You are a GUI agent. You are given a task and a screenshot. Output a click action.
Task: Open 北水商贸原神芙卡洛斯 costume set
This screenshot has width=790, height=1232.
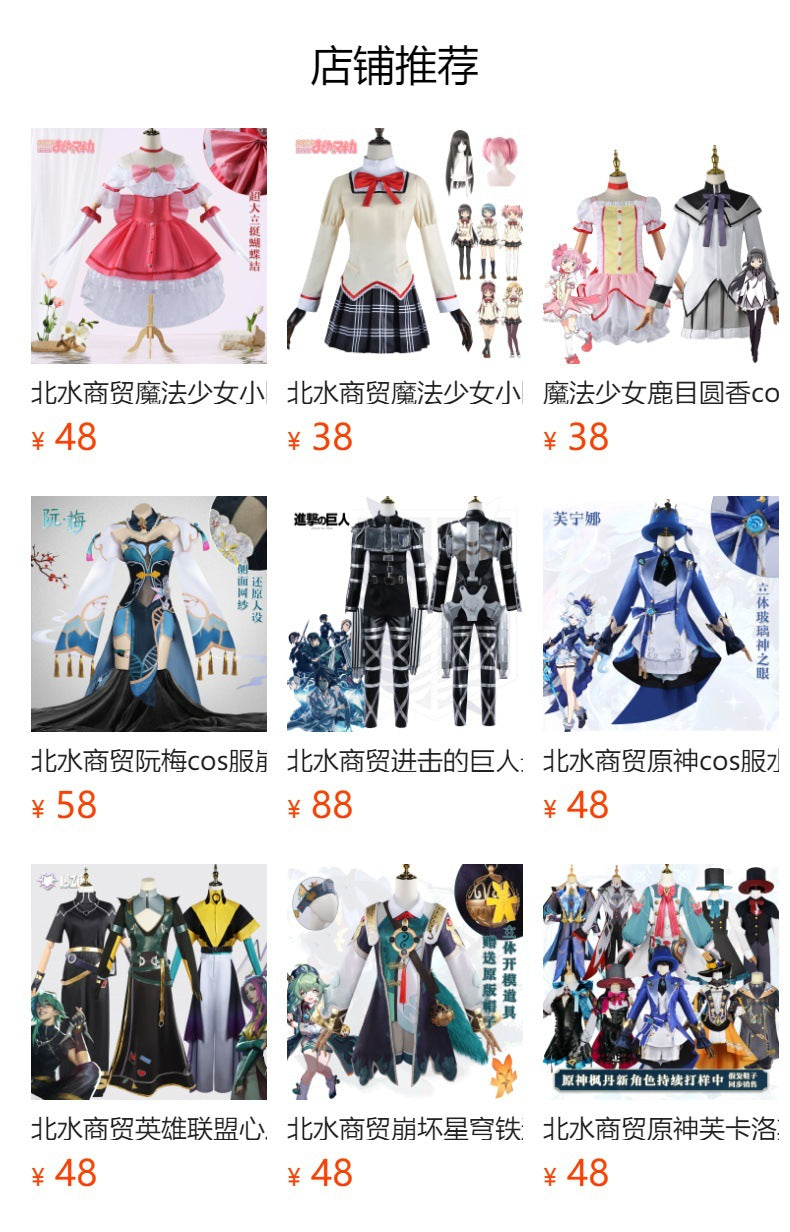(660, 982)
